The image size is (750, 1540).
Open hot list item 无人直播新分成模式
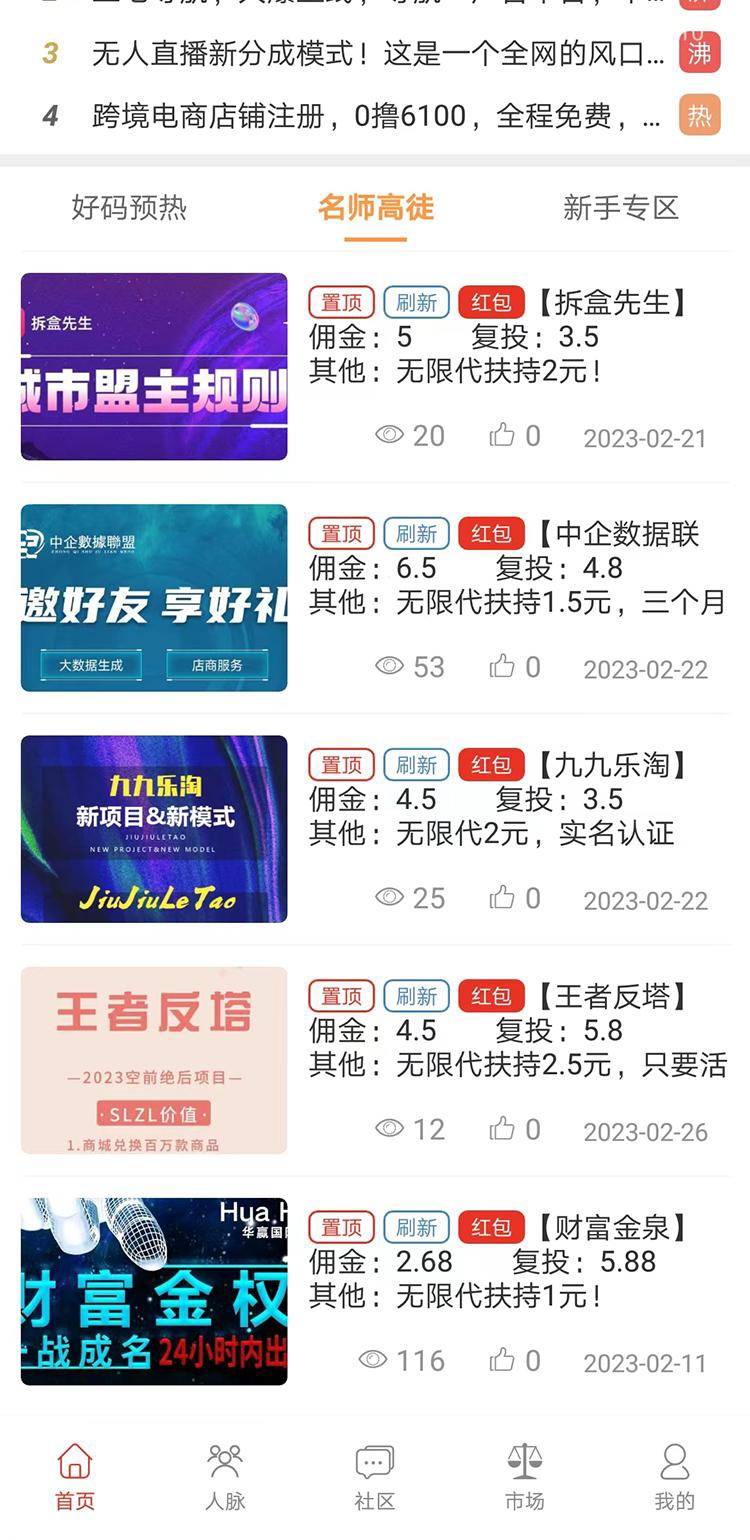pos(377,53)
